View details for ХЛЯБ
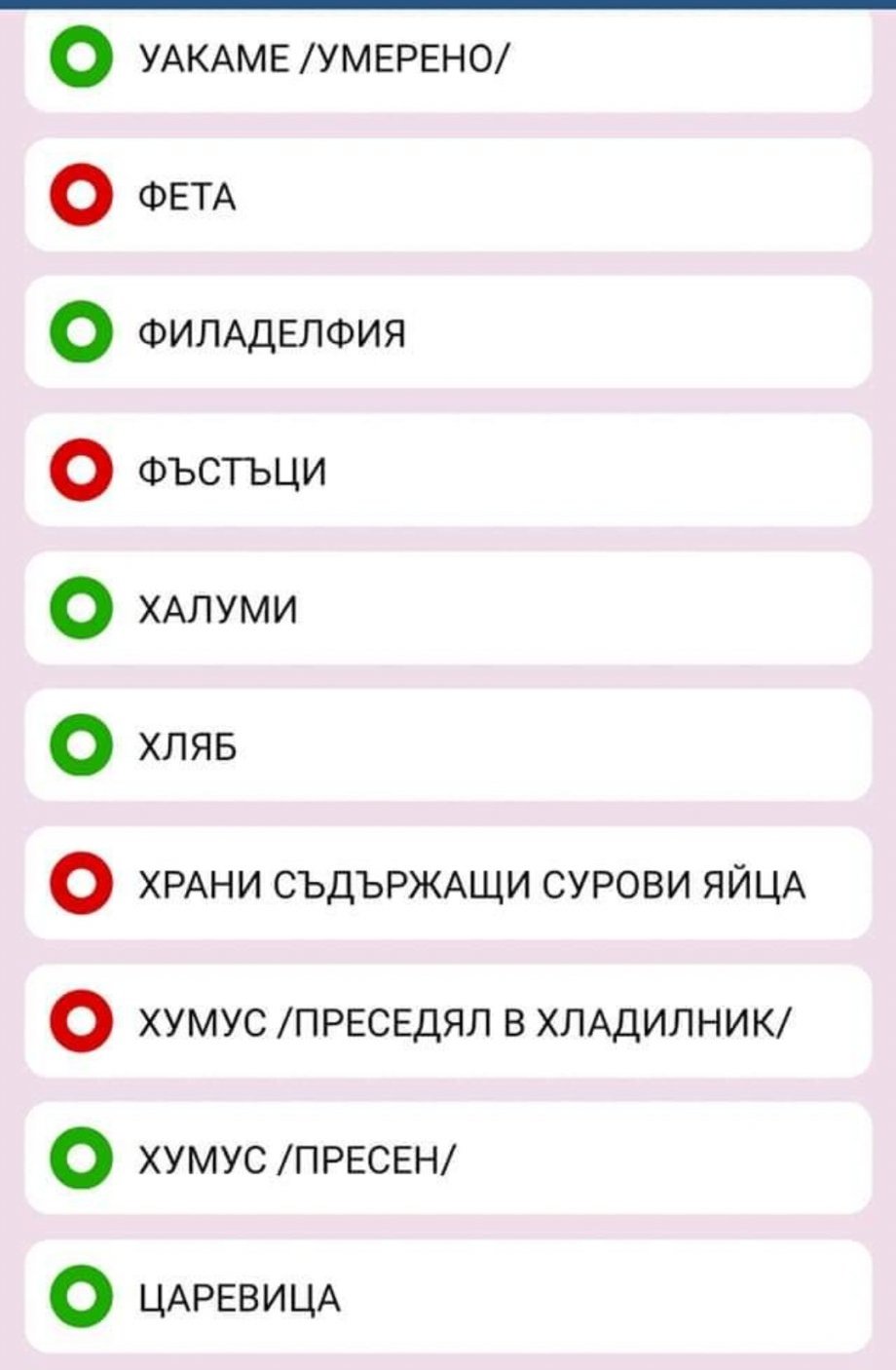Viewport: 896px width, 1370px height. click(448, 746)
